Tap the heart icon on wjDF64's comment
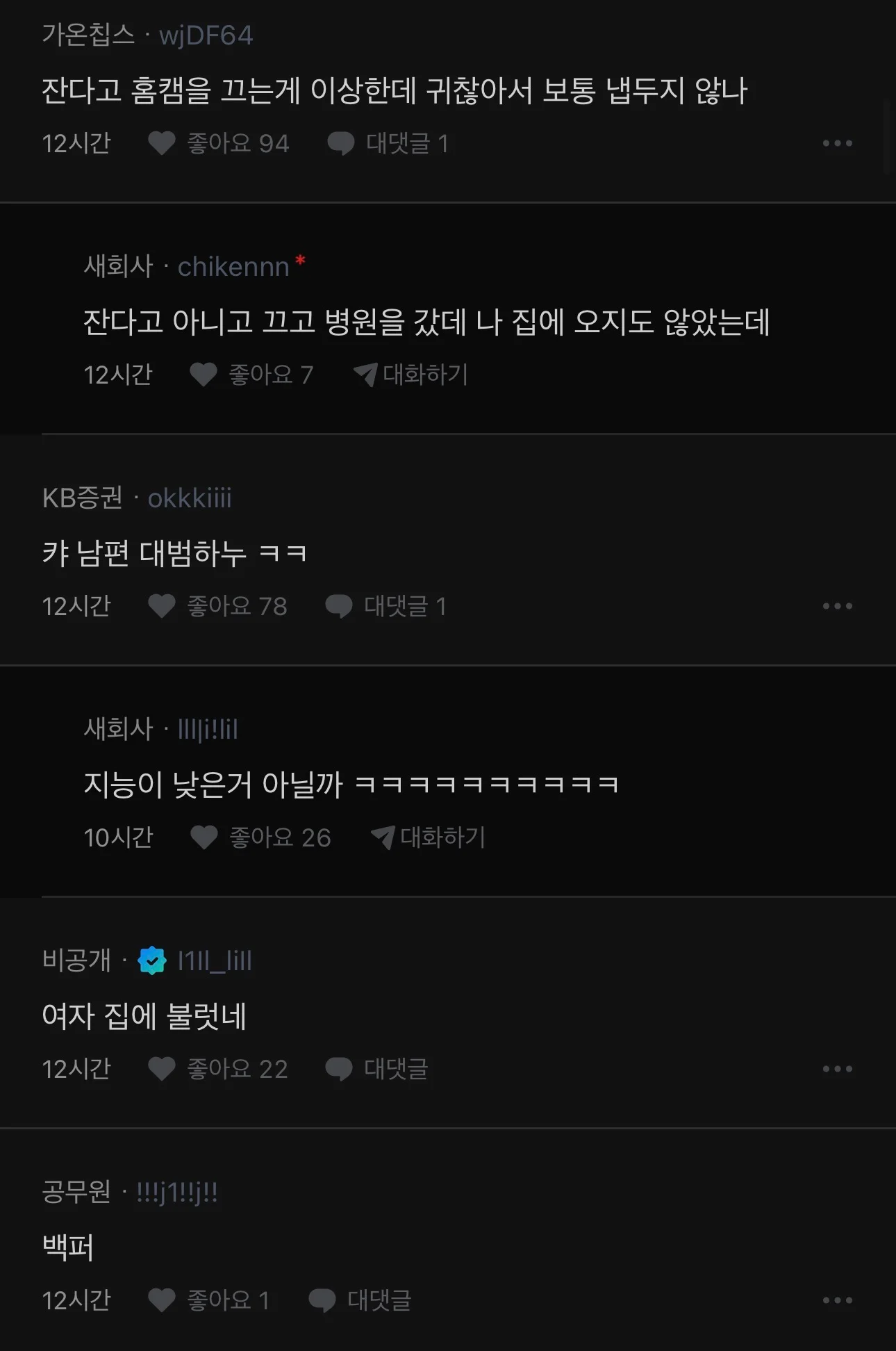 [162, 142]
